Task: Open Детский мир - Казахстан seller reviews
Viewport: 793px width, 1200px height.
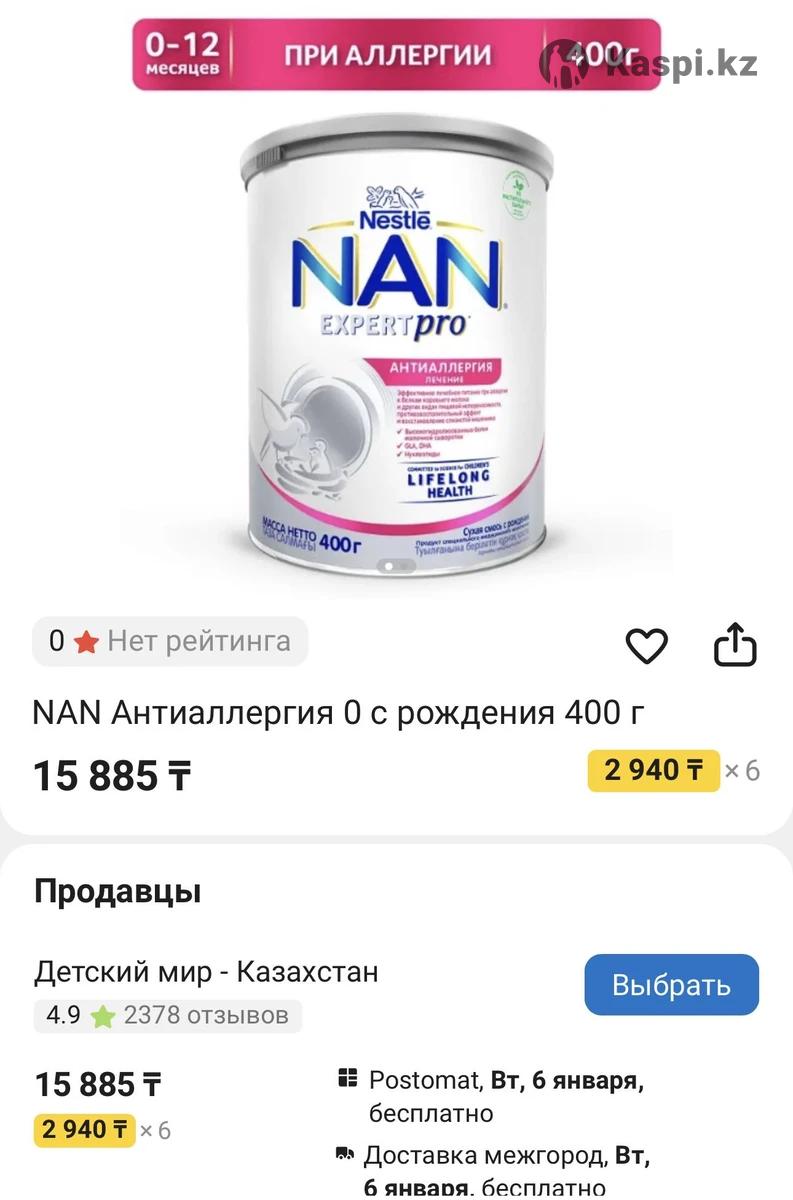Action: [x=168, y=1016]
